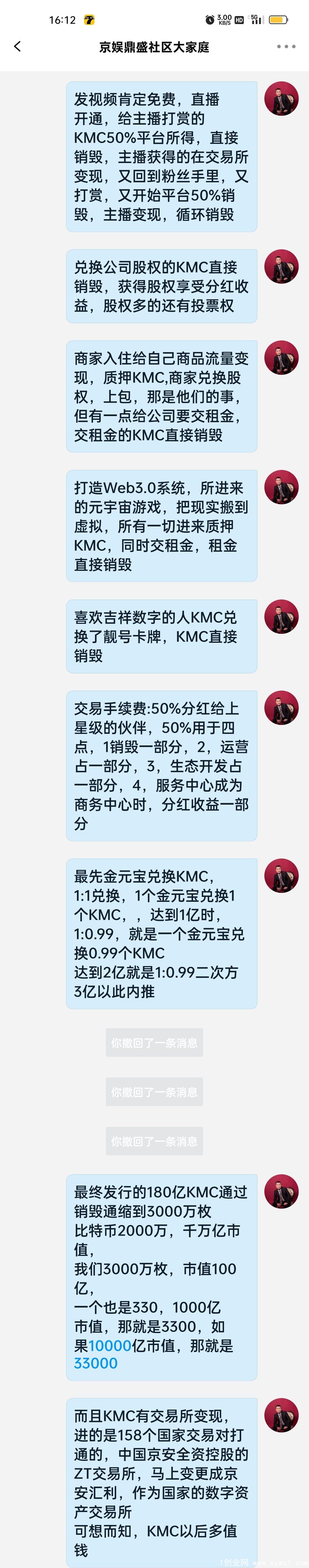Open sender avatar beside the 兑换公司股权 message

(281, 266)
